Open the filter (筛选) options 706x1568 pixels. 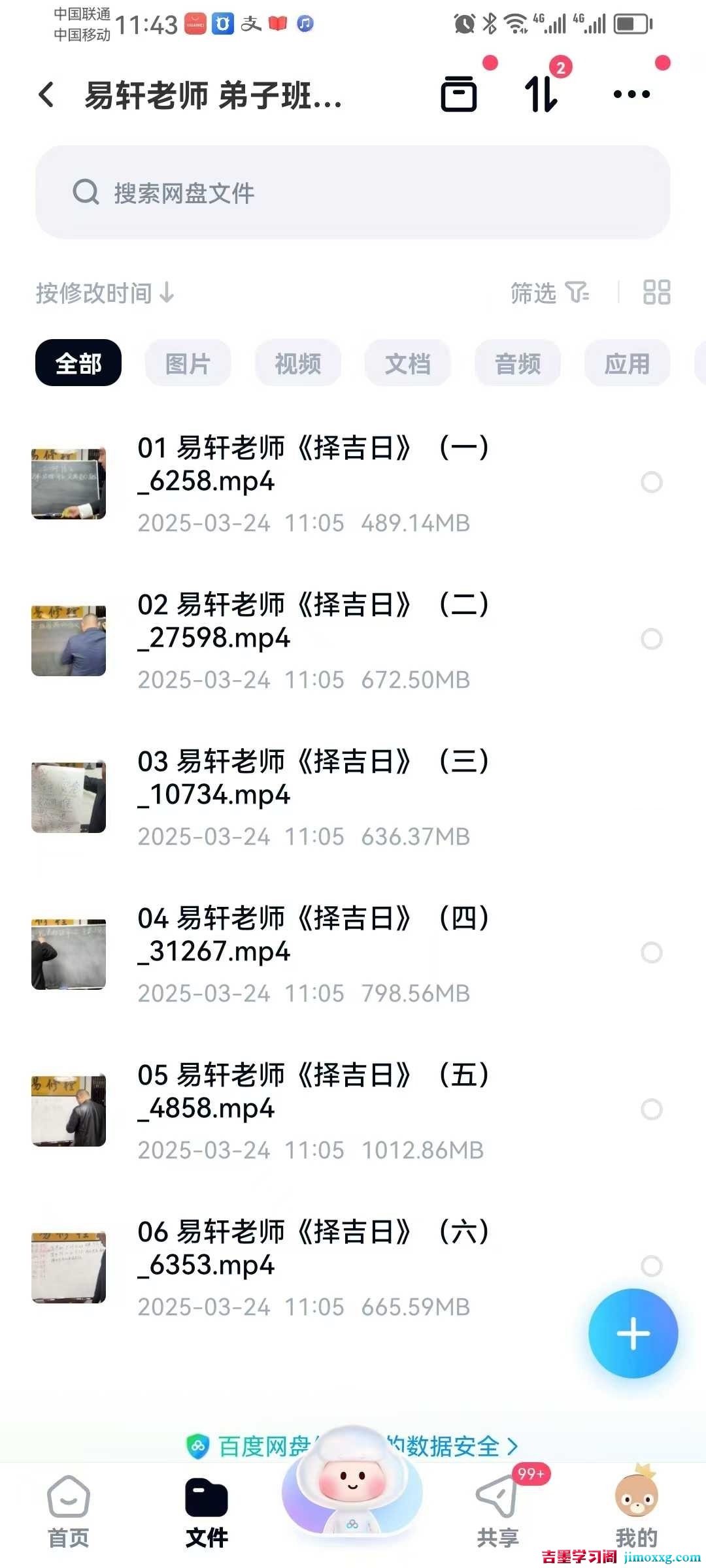coord(546,293)
